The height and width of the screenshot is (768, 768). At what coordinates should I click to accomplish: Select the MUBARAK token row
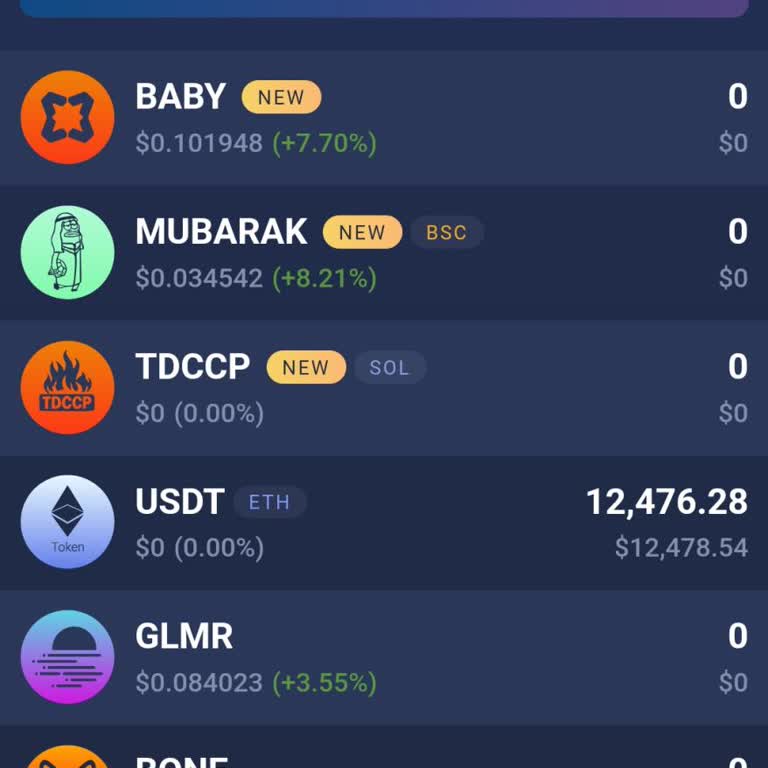[x=384, y=253]
